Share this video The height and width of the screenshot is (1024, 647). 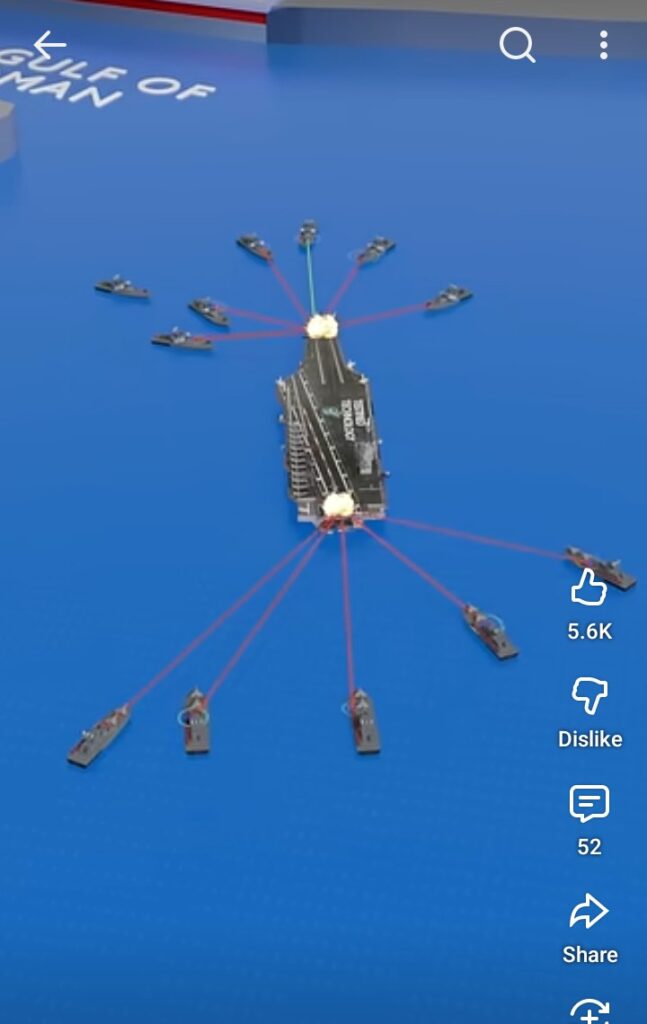[589, 911]
